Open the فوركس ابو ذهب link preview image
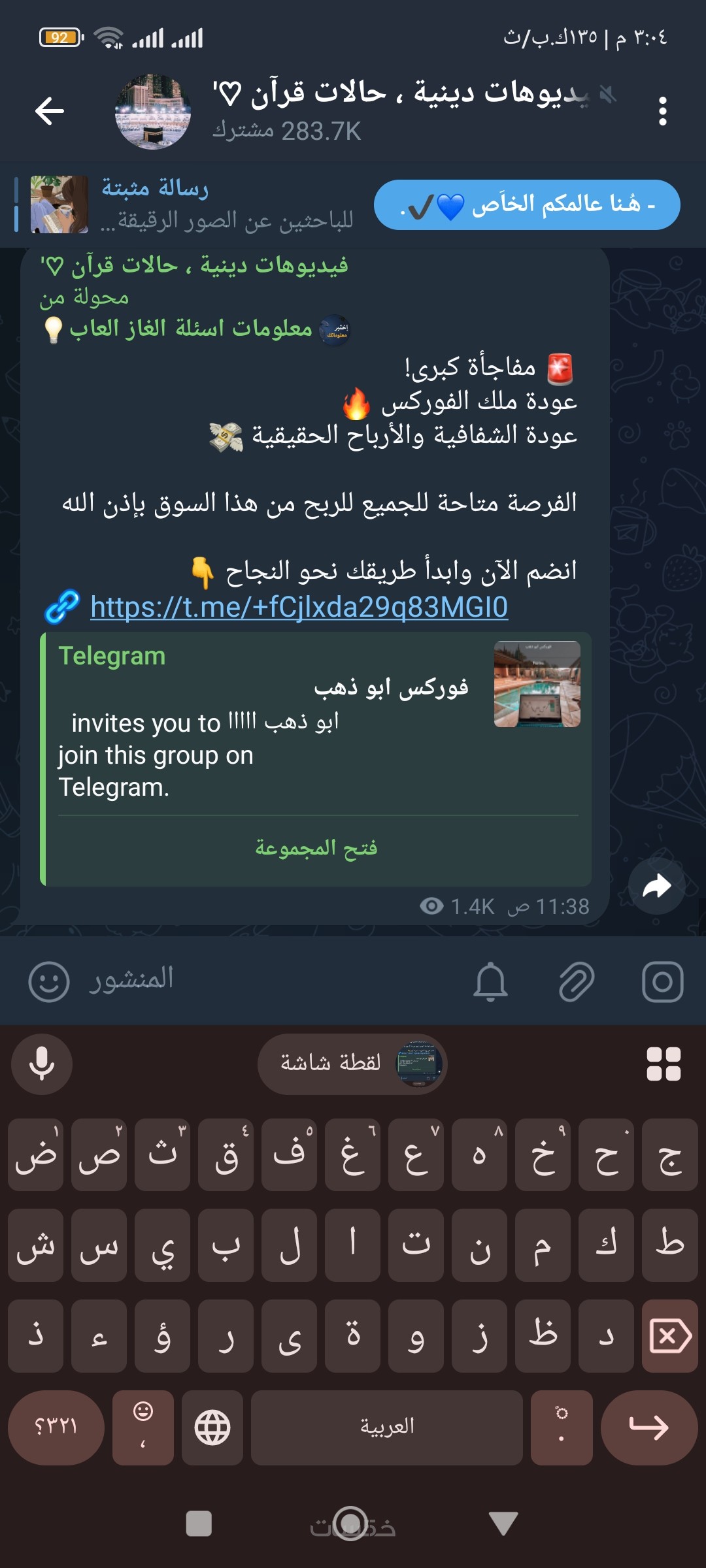 [537, 684]
